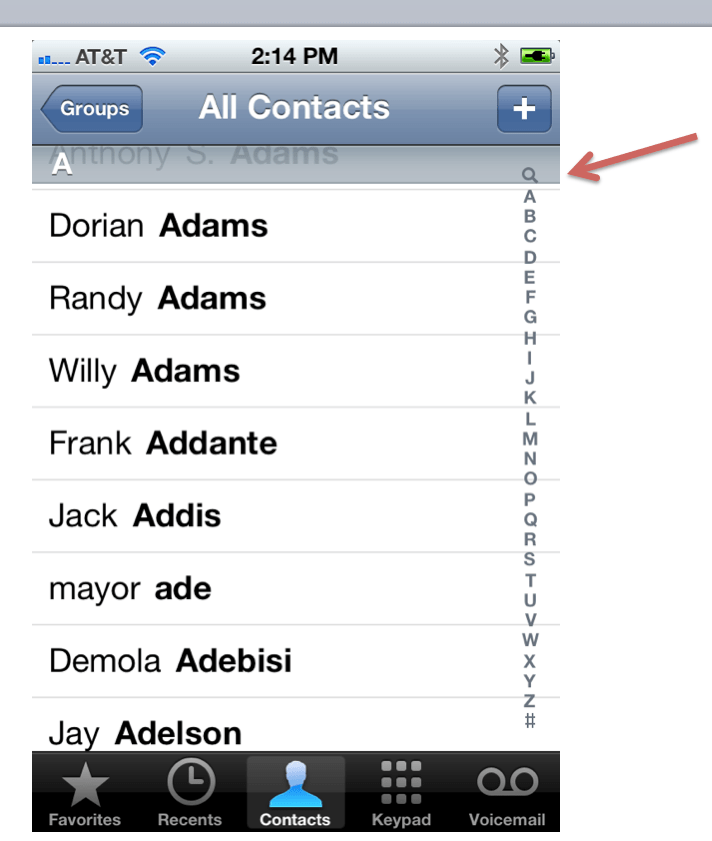Open the mayor ade contact
712x841 pixels.
click(x=130, y=588)
